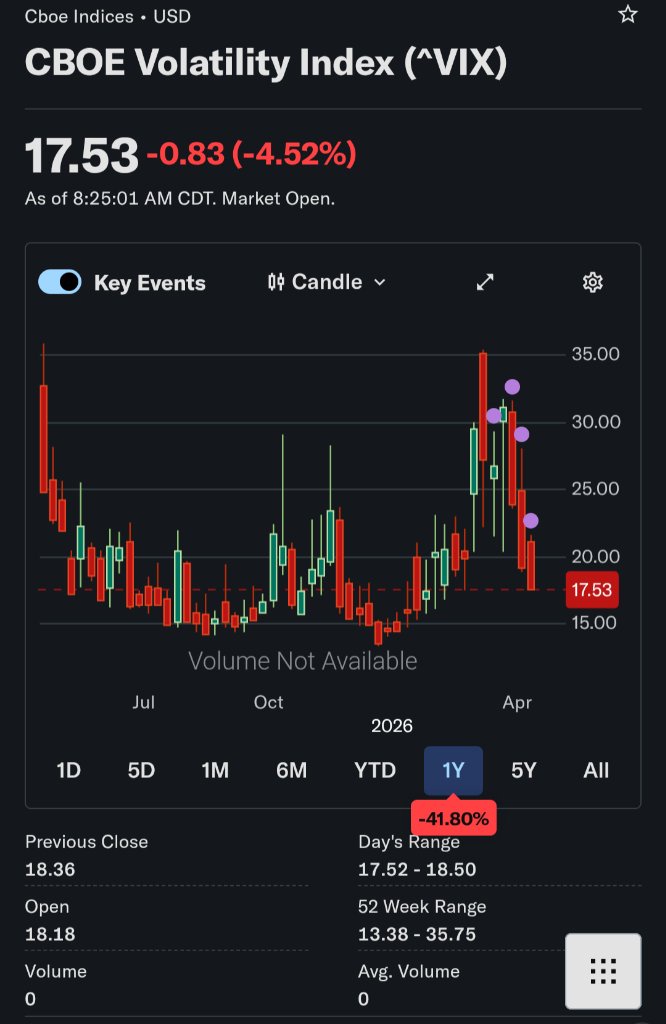Switch to the 1D range

(x=68, y=770)
